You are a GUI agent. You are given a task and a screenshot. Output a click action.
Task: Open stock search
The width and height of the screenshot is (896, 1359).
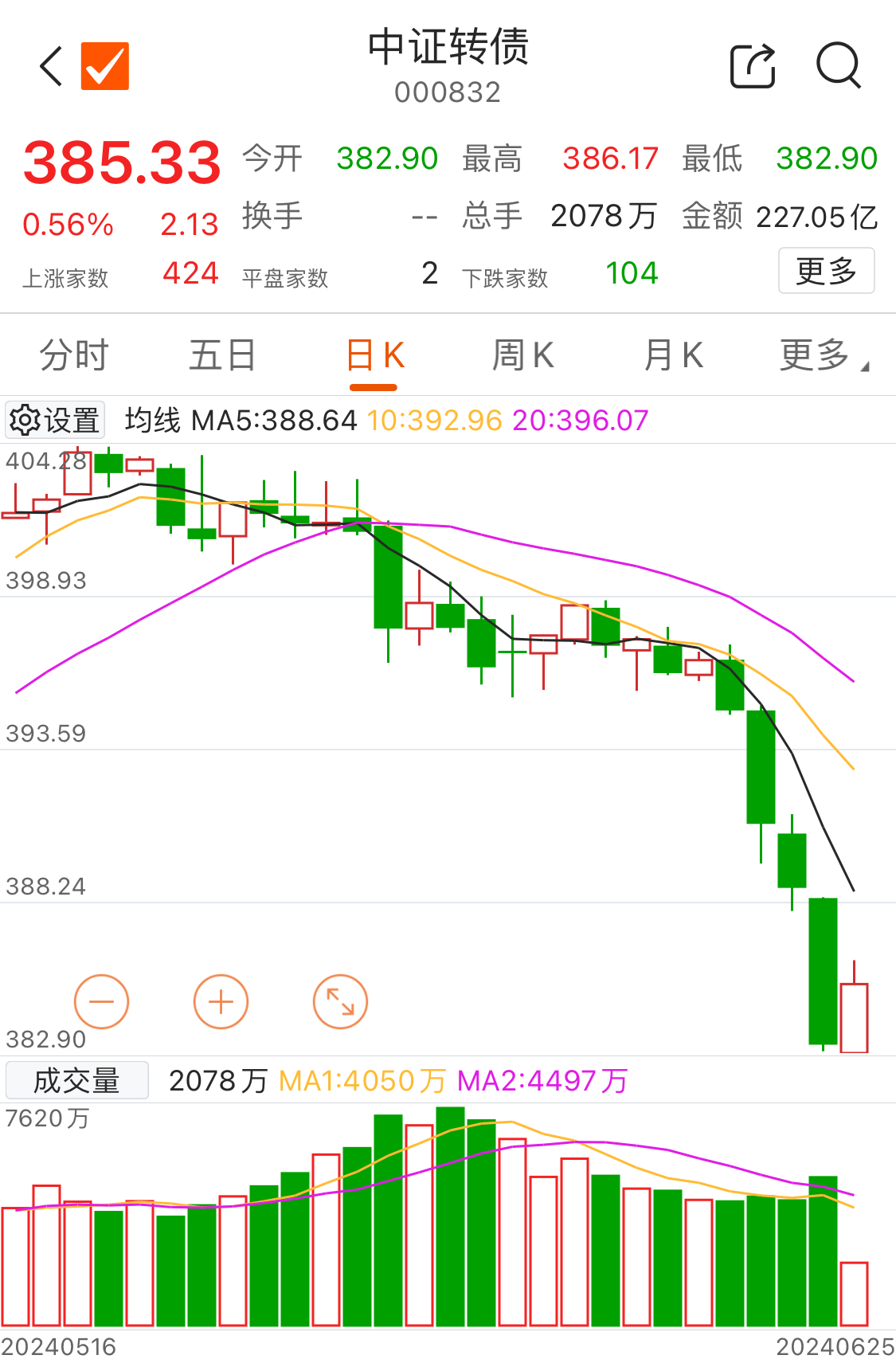[839, 67]
